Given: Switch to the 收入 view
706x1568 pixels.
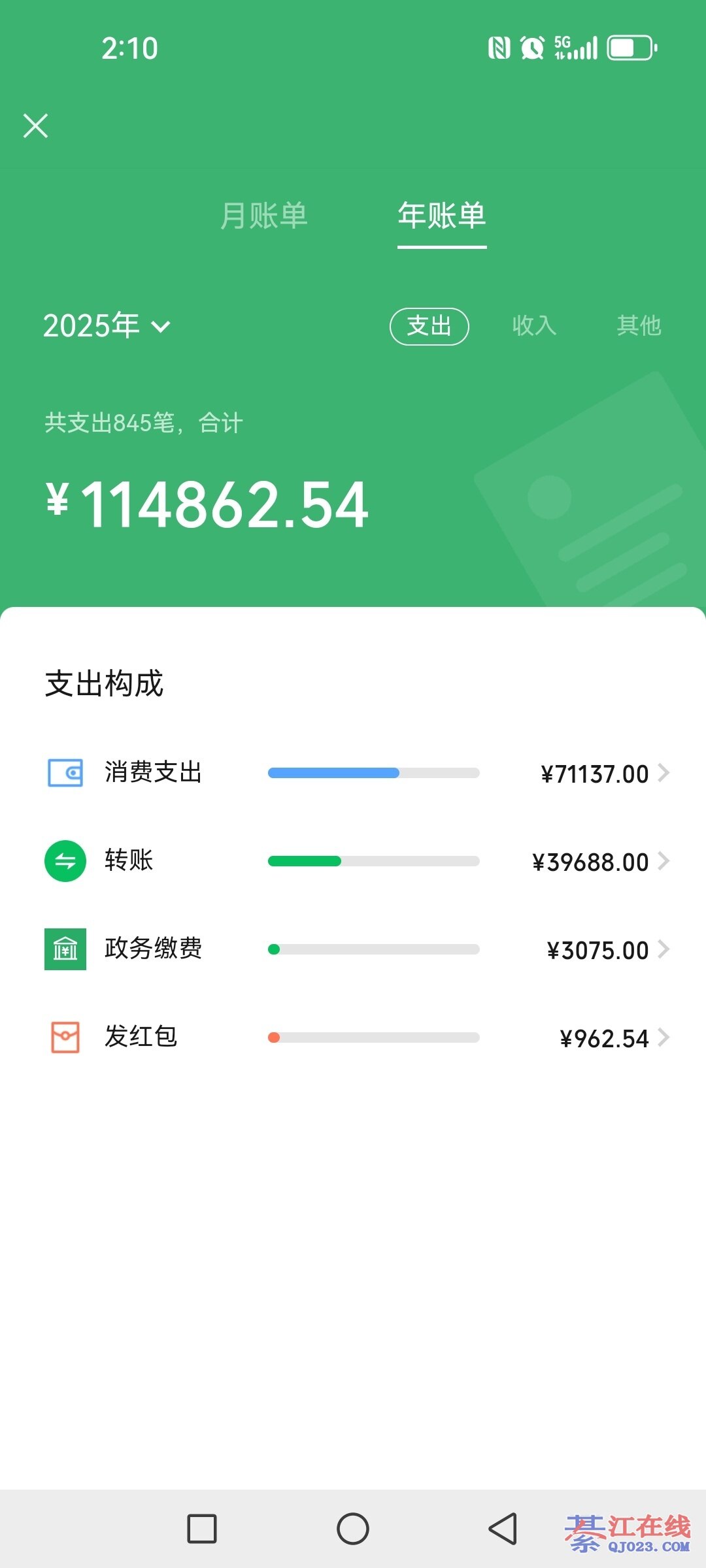Looking at the screenshot, I should [534, 325].
